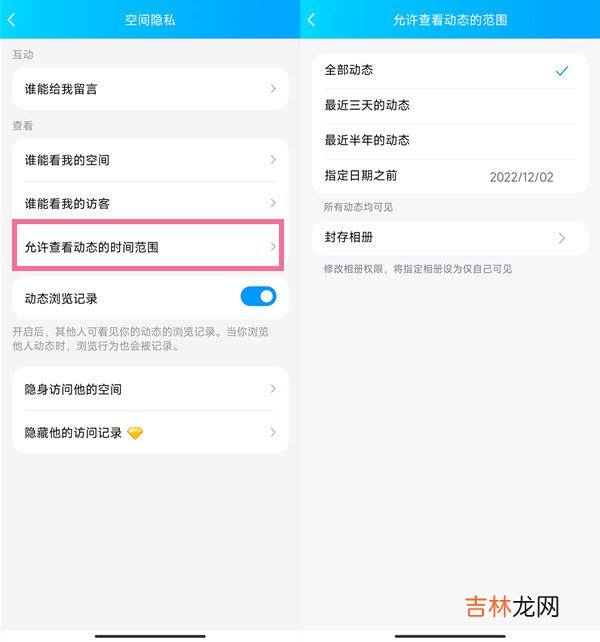
Task: Choose 最近三天的动态
Action: [445, 106]
